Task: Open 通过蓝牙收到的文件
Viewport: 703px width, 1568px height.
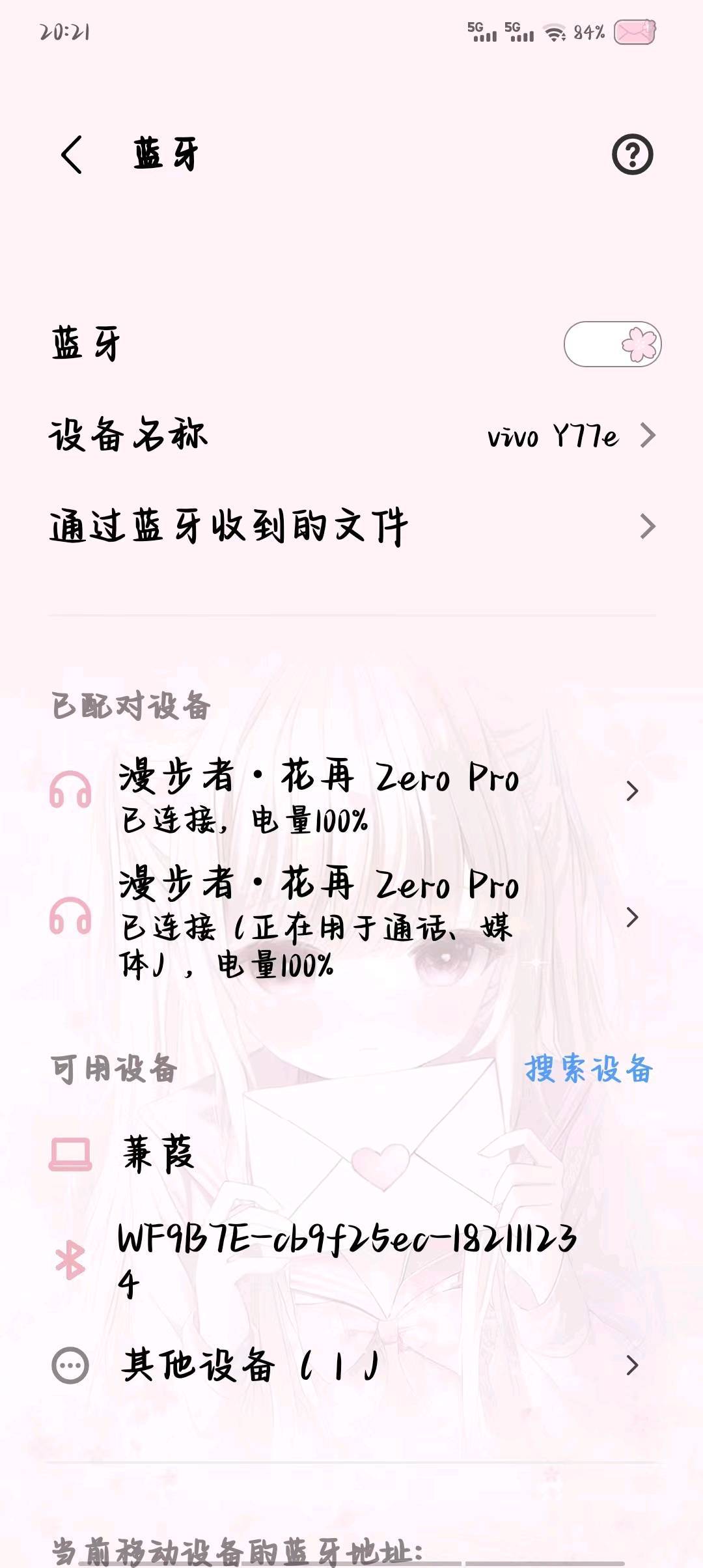Action: click(351, 526)
